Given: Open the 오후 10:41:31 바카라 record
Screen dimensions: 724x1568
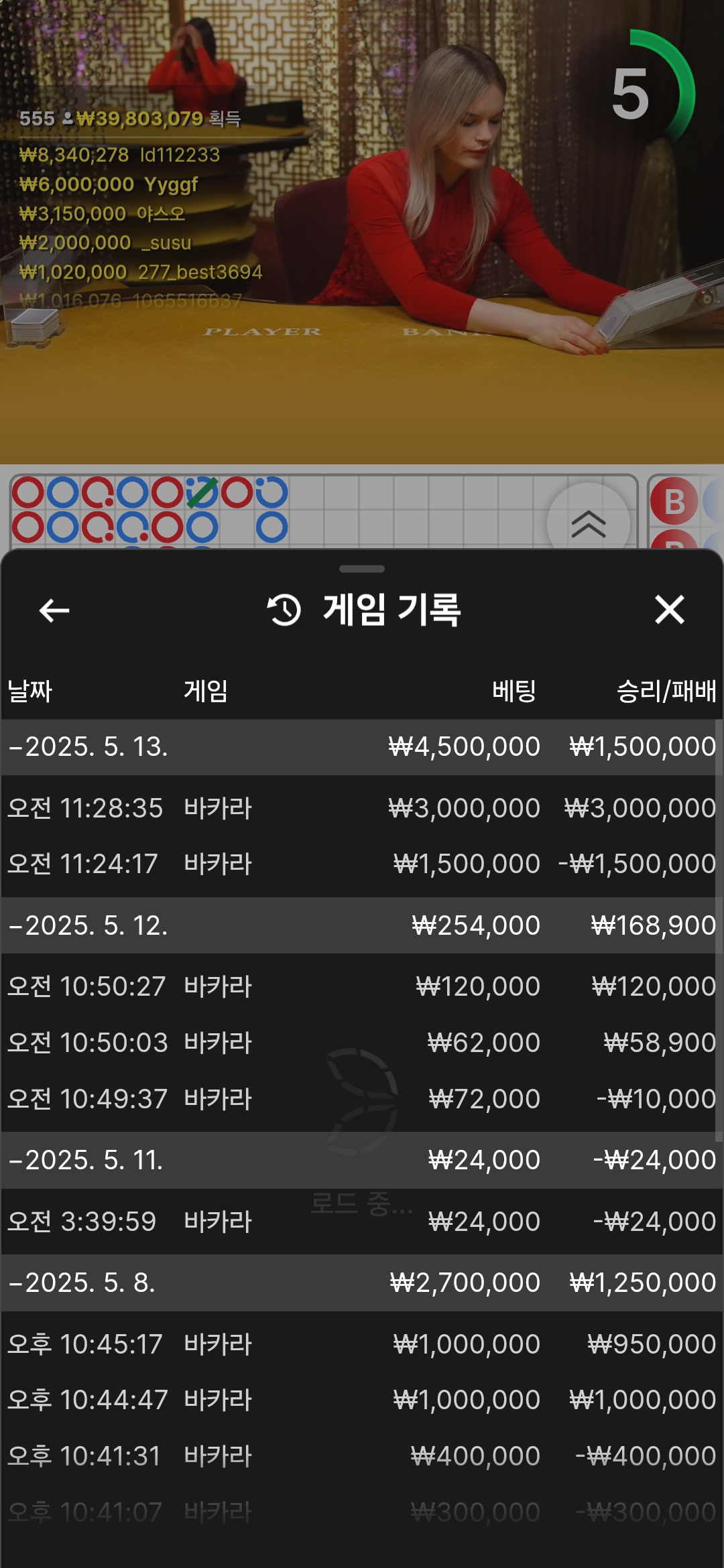Looking at the screenshot, I should click(362, 1456).
